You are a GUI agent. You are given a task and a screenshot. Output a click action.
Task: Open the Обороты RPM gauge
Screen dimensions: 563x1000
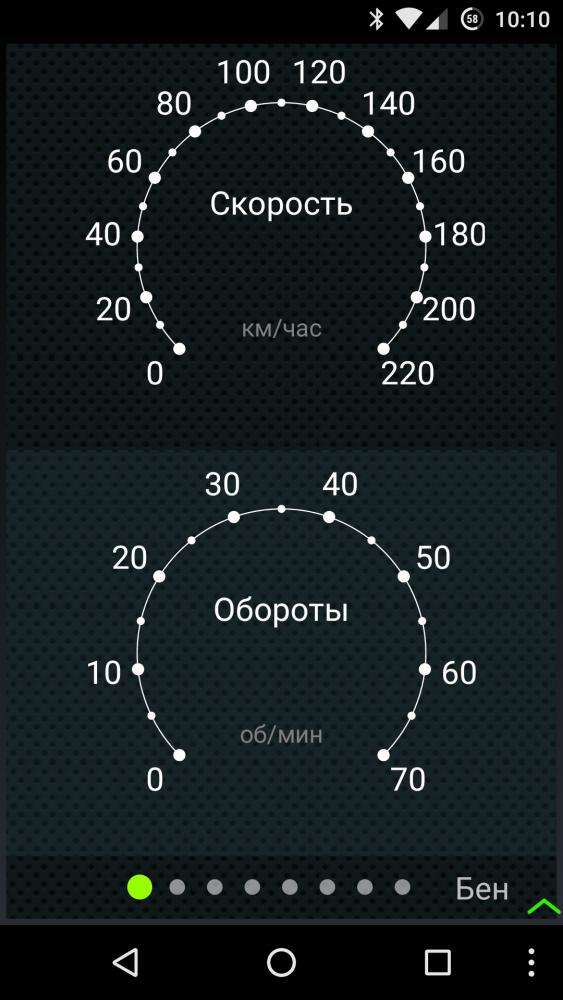[281, 652]
